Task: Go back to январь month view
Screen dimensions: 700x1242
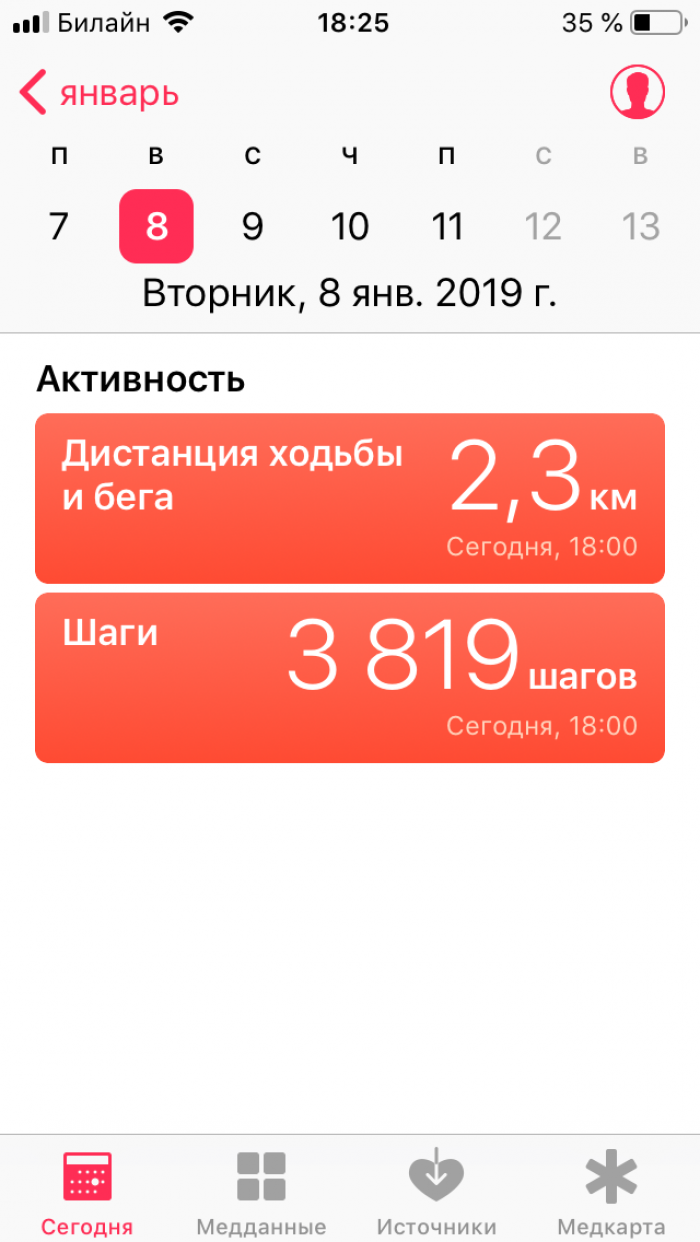Action: click(99, 93)
